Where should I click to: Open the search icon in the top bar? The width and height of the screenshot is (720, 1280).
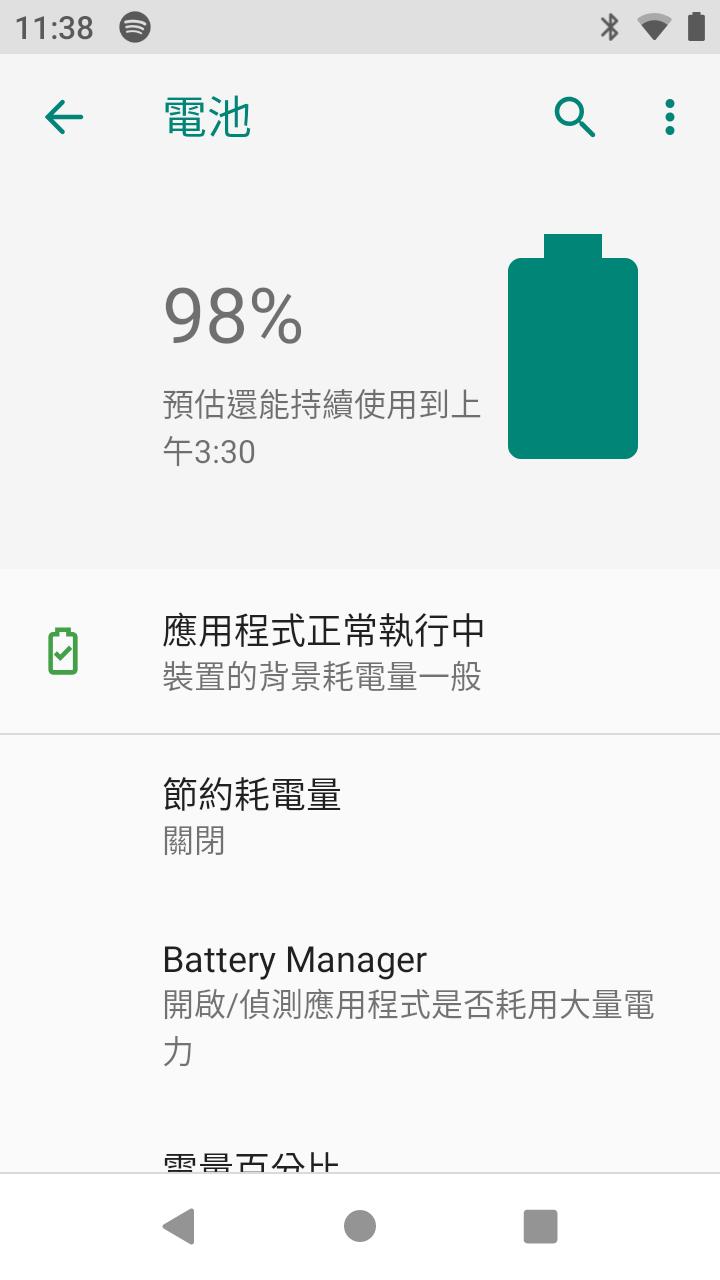[x=574, y=116]
